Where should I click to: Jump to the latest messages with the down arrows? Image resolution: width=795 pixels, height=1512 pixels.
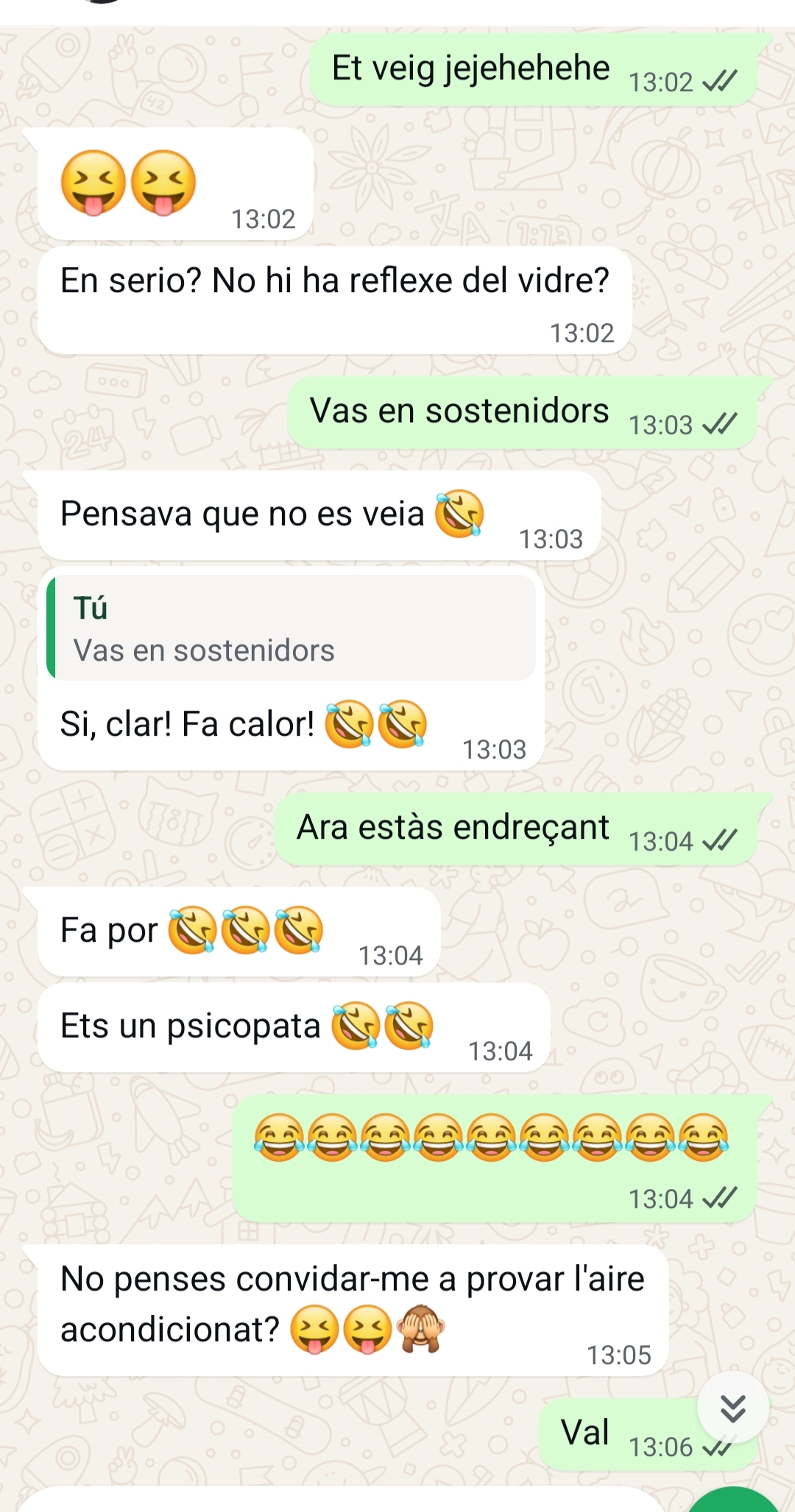coord(732,1408)
